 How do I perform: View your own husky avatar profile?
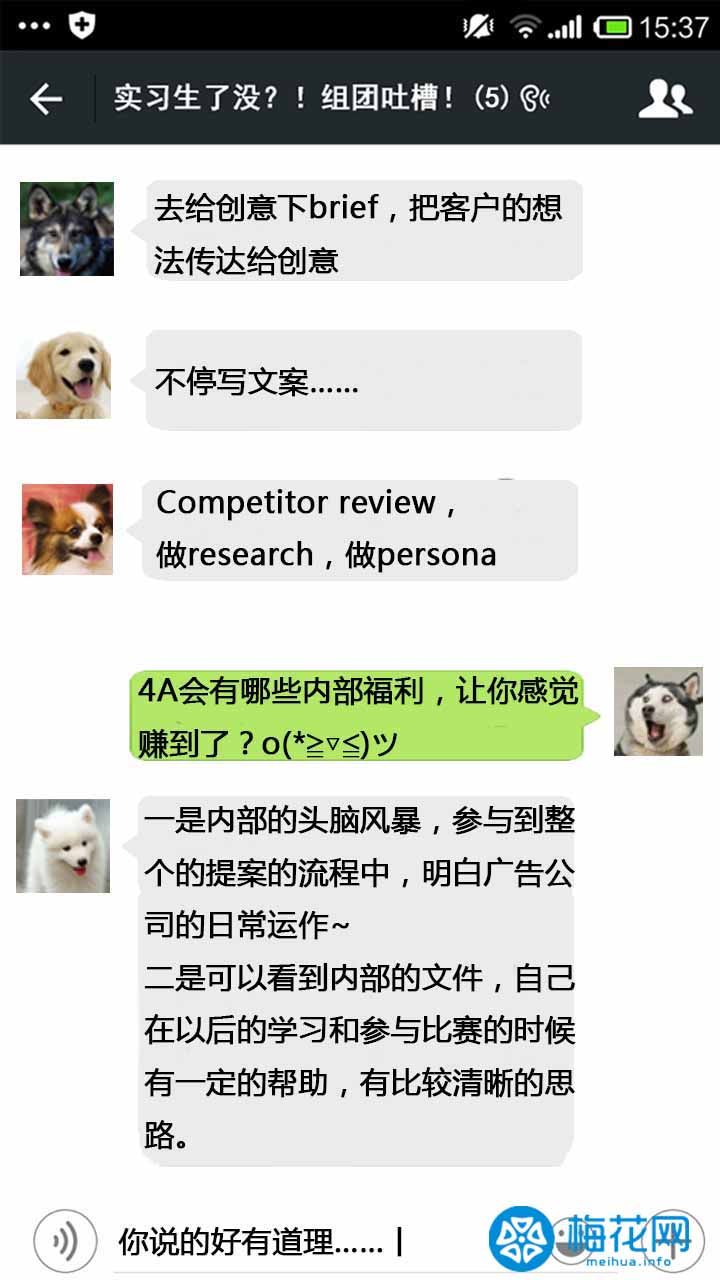pos(658,711)
